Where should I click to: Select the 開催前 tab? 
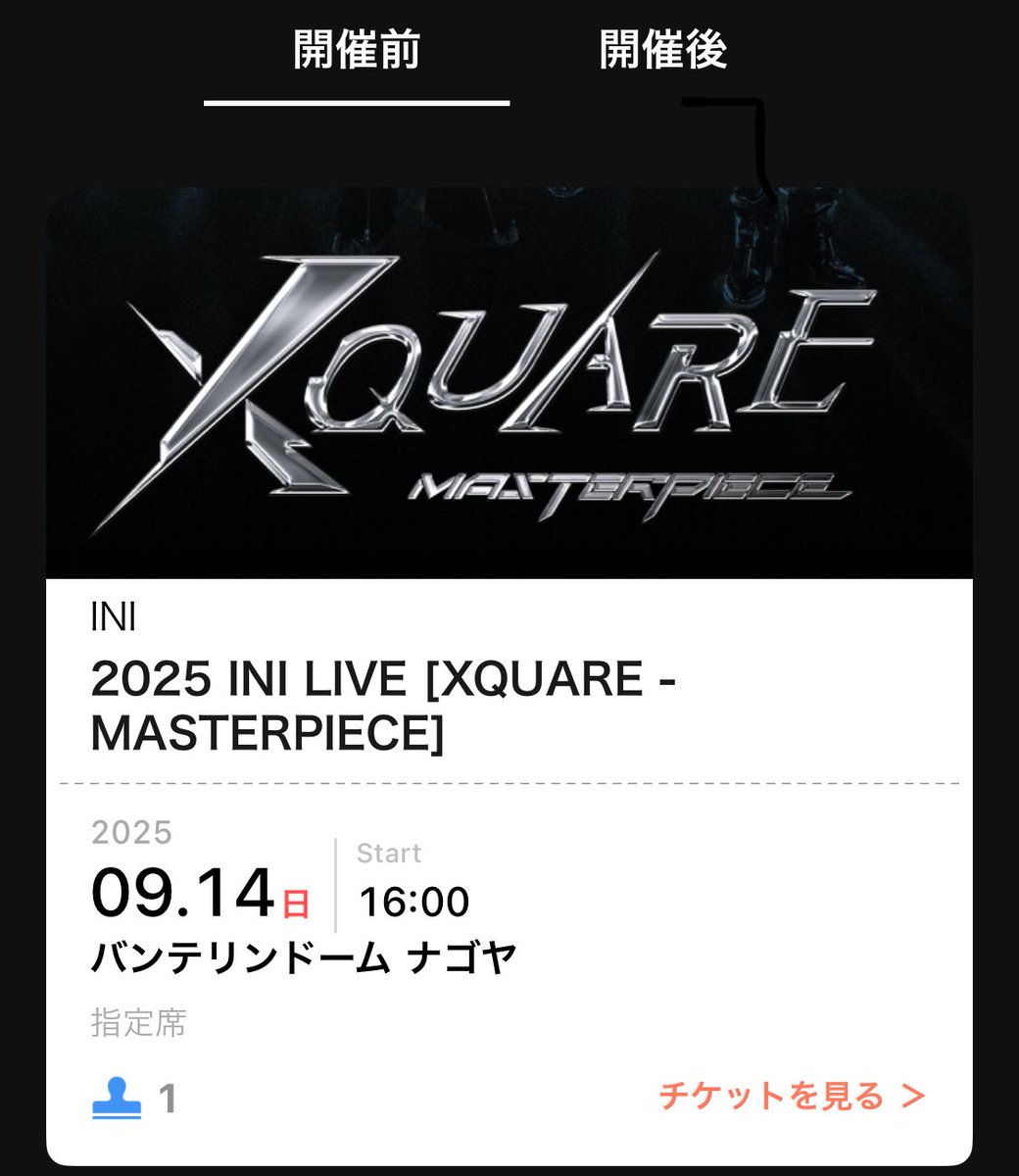coord(357,50)
